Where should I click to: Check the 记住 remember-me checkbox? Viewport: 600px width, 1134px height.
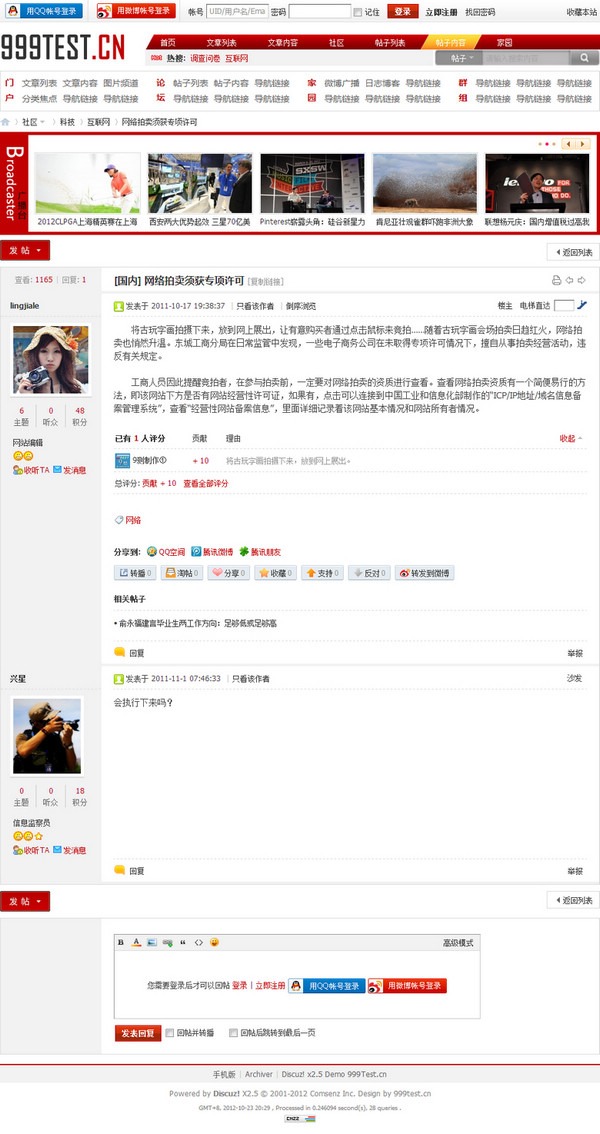point(358,12)
